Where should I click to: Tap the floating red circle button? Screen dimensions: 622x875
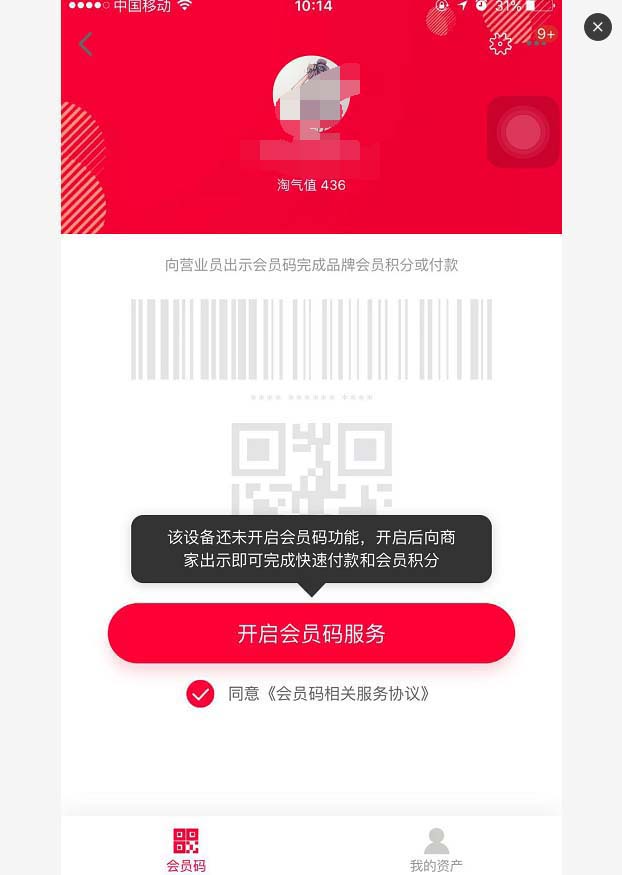pyautogui.click(x=522, y=132)
